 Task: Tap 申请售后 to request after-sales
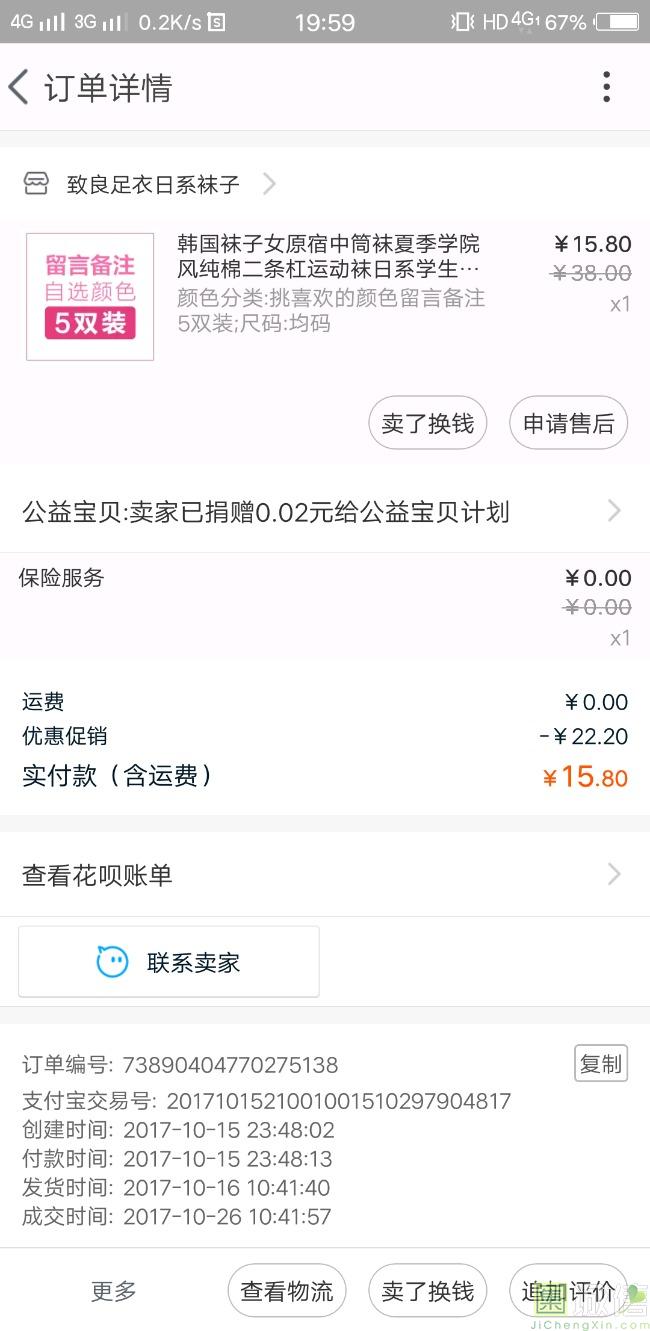(569, 423)
